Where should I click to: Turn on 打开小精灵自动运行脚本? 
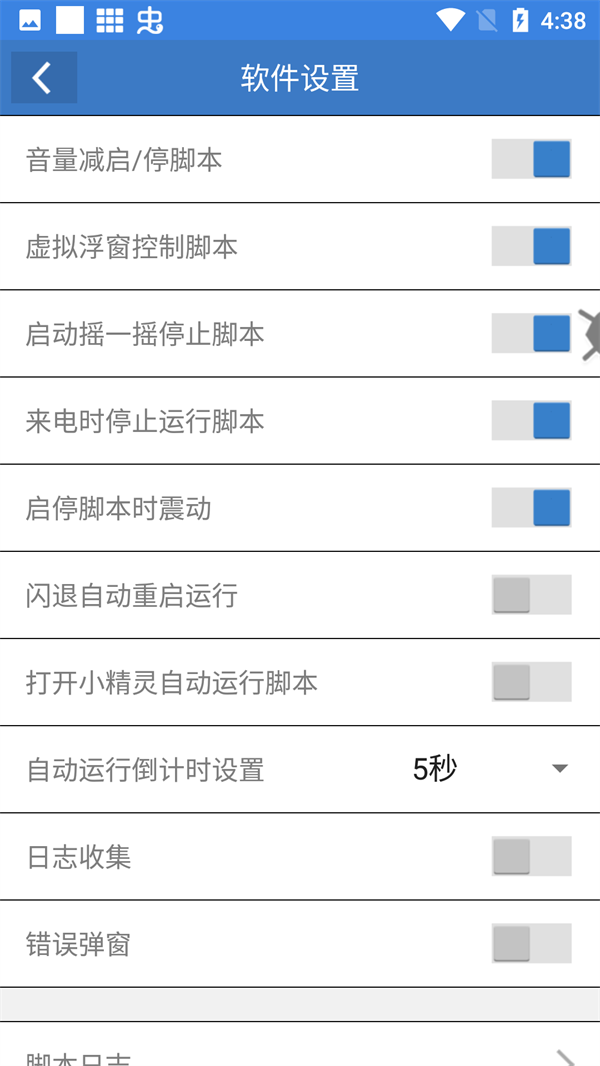coord(531,682)
